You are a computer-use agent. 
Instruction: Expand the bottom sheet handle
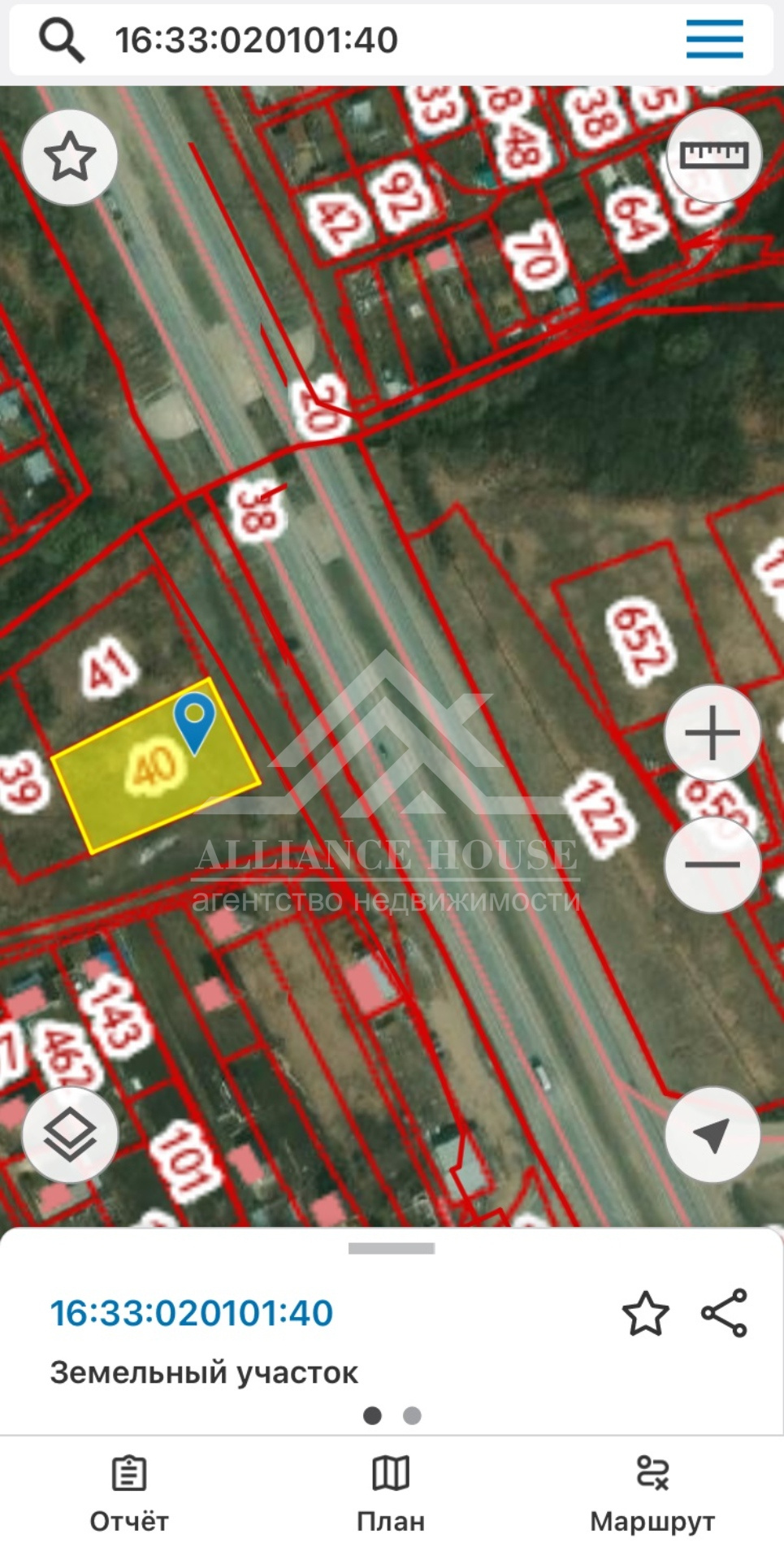click(392, 1248)
